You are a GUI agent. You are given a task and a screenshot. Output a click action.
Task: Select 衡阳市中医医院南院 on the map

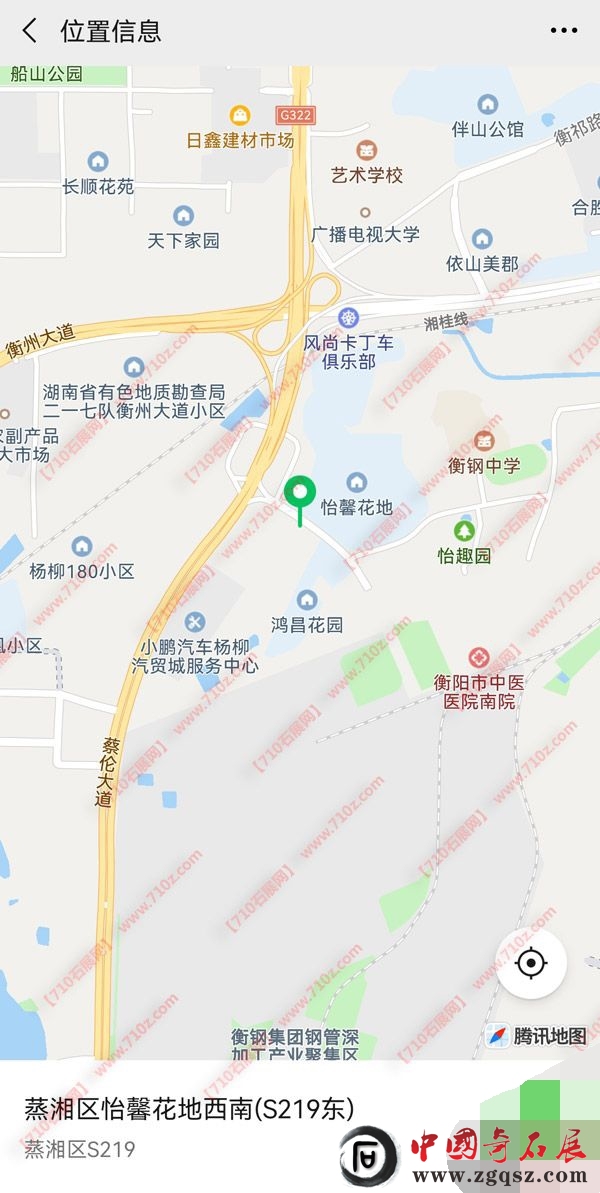[x=480, y=659]
